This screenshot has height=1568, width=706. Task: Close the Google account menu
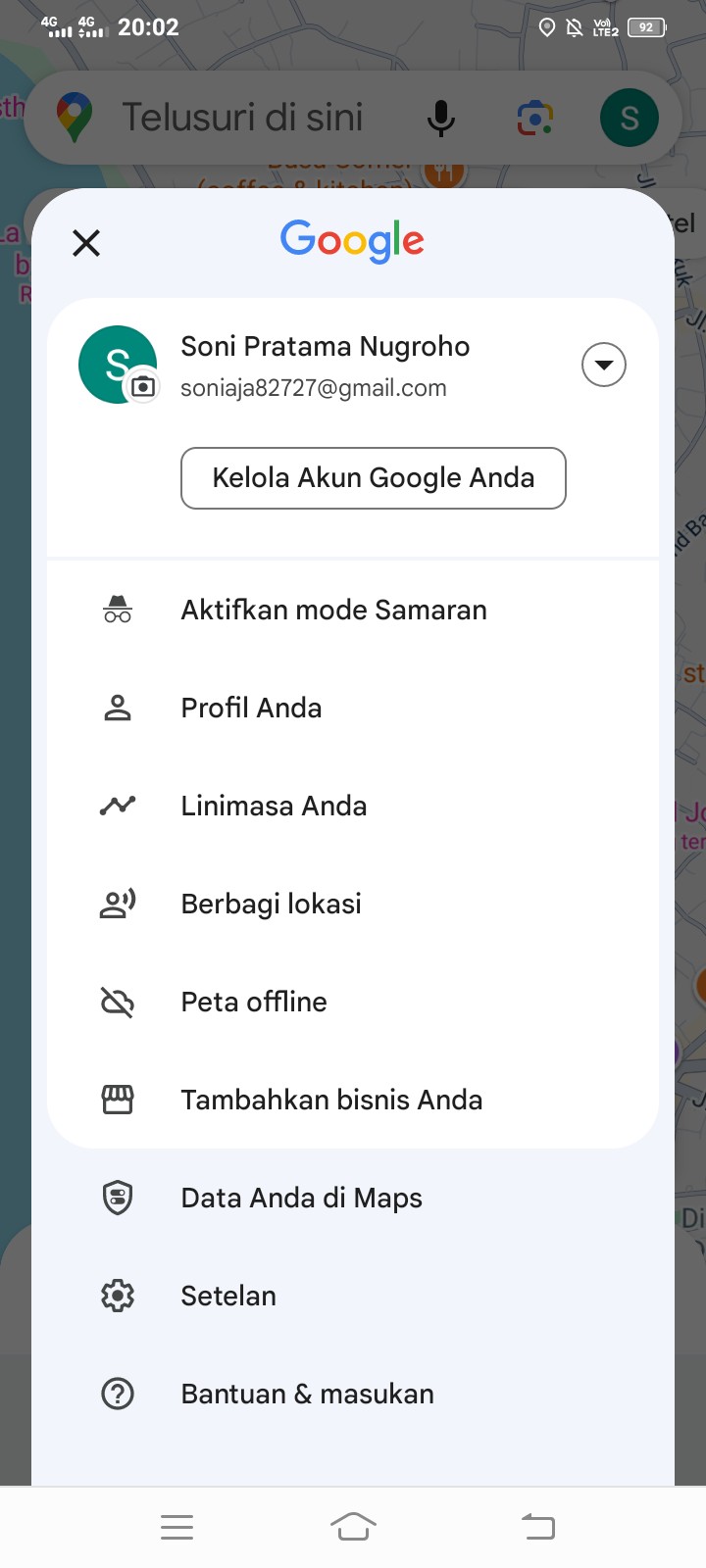point(86,243)
